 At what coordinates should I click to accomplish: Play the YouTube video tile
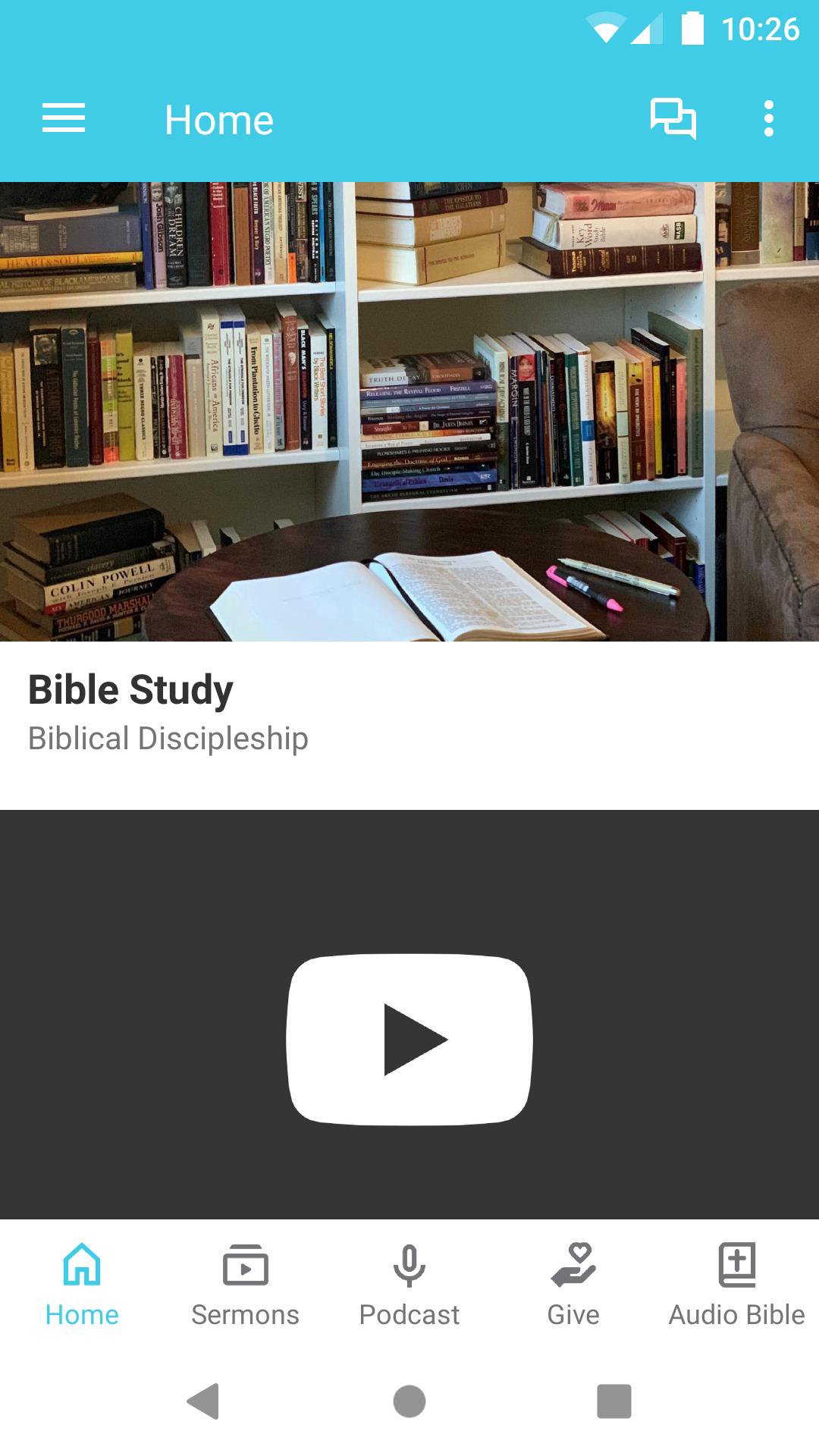[x=409, y=1039]
